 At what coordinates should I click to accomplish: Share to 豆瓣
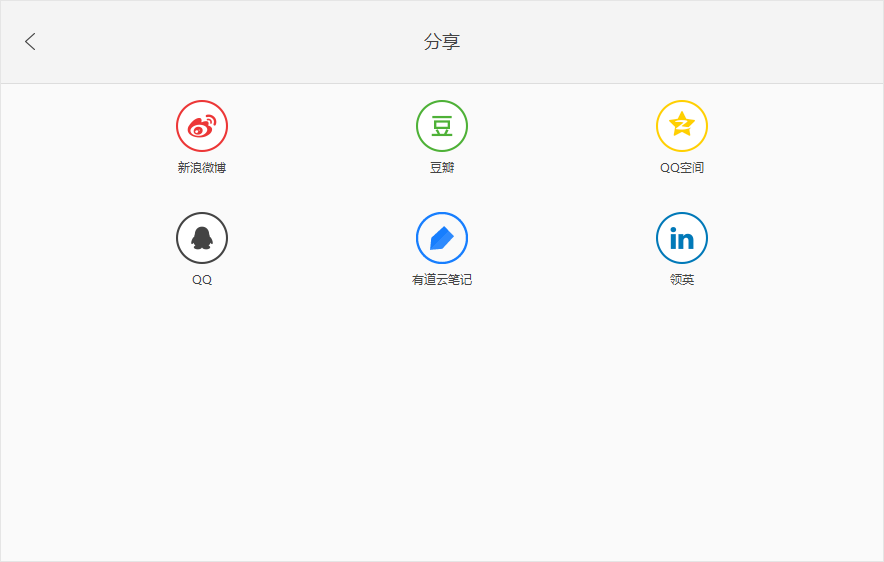[442, 126]
